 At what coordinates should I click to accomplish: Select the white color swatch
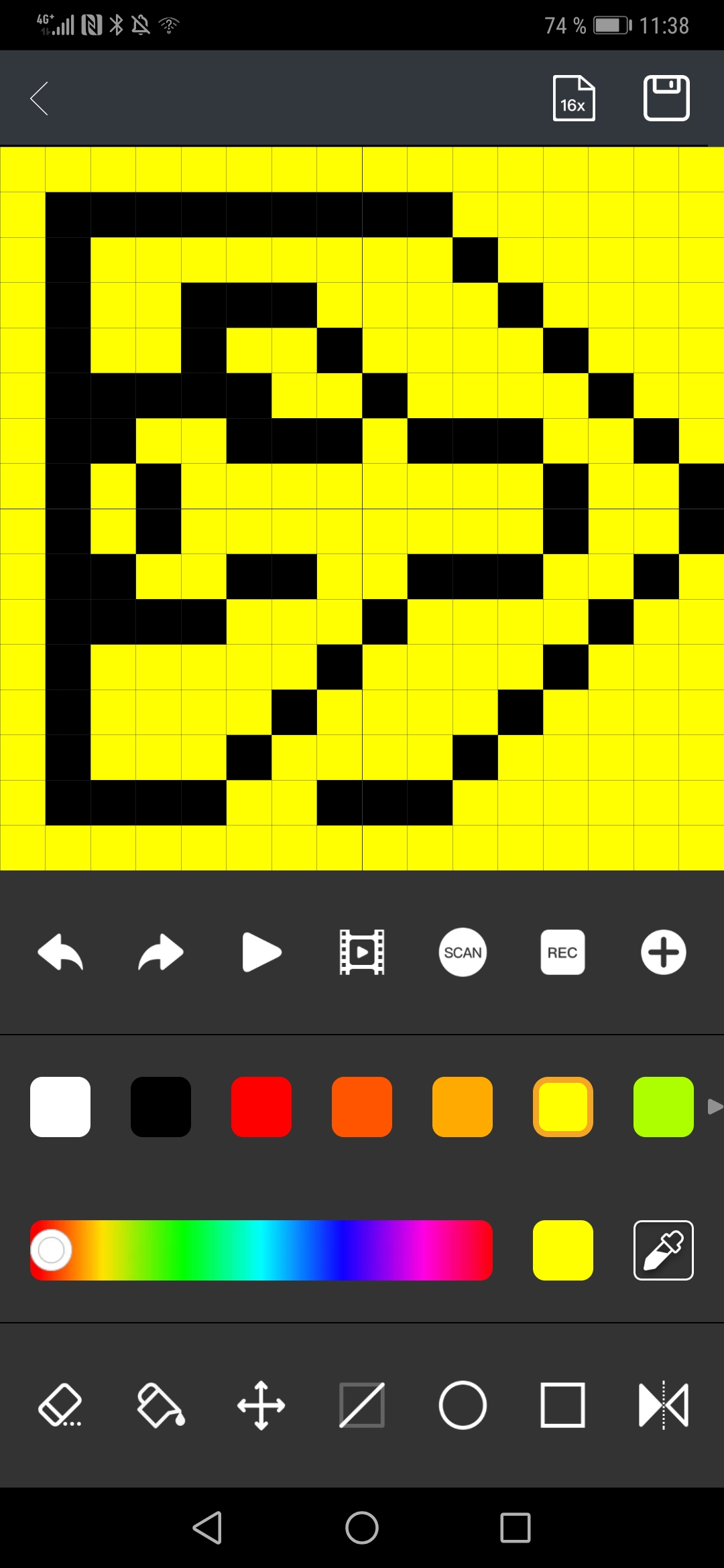[60, 1106]
